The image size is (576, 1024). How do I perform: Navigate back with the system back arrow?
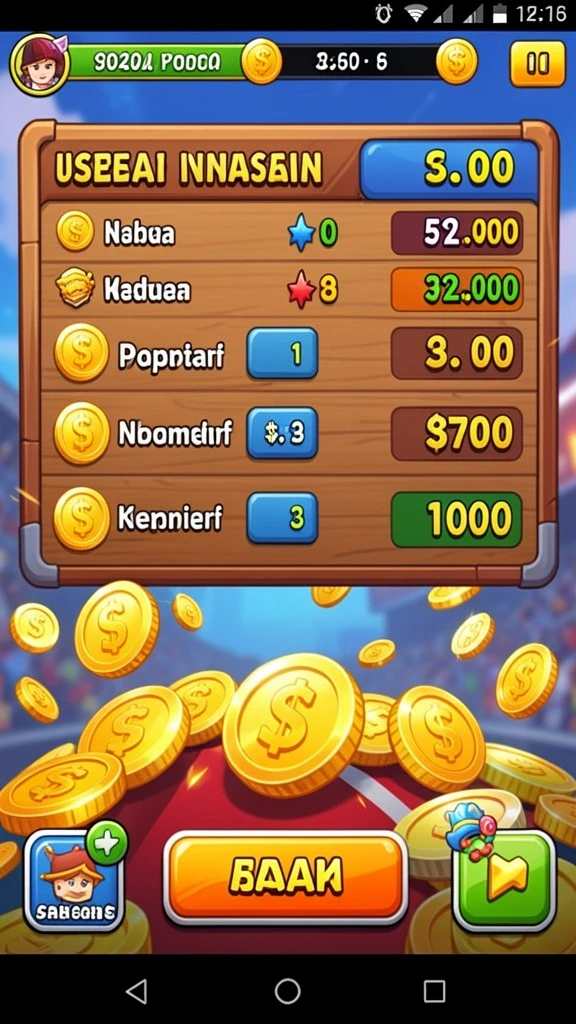(x=136, y=991)
